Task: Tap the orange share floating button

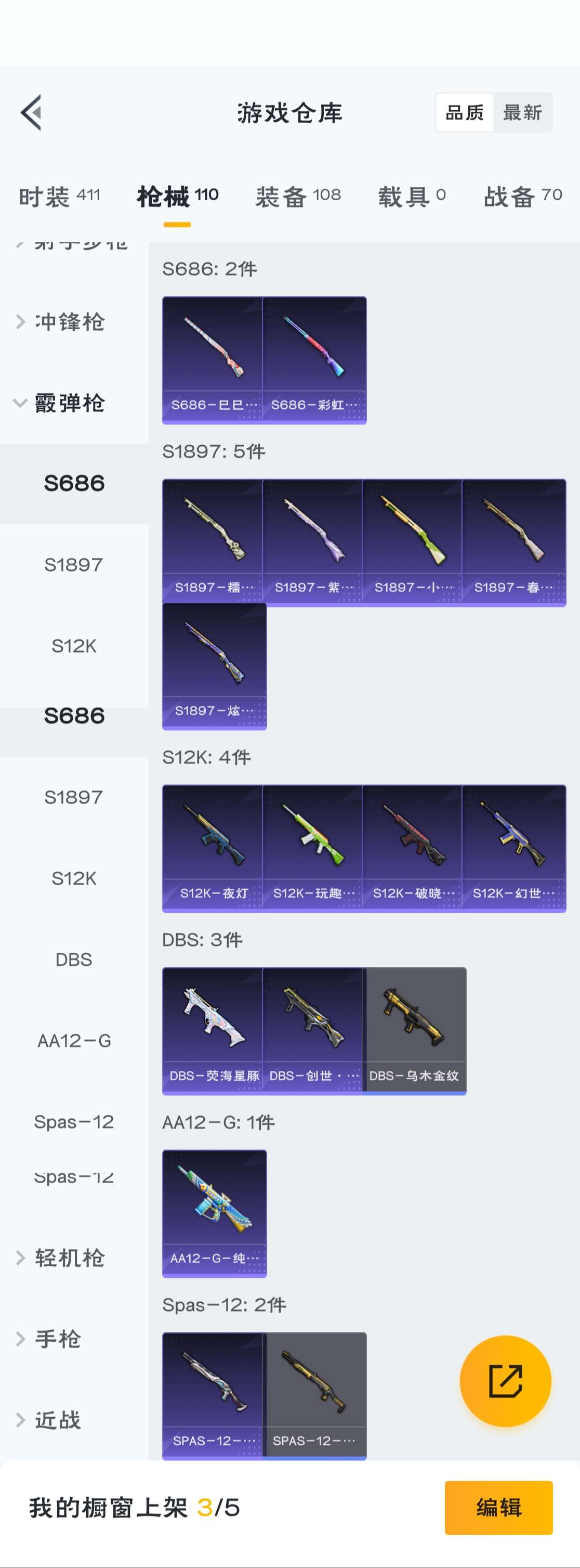Action: click(x=505, y=1381)
